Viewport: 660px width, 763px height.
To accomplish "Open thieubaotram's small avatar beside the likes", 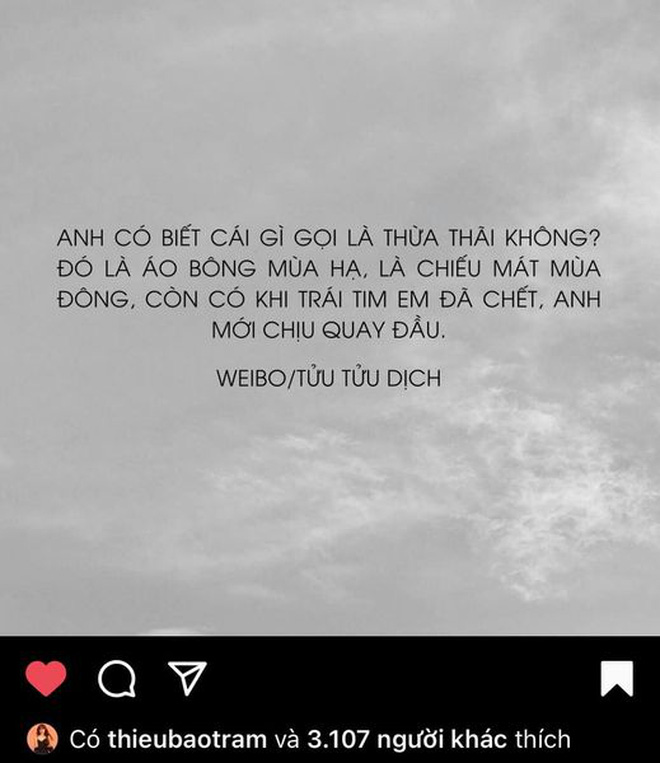I will pos(43,739).
